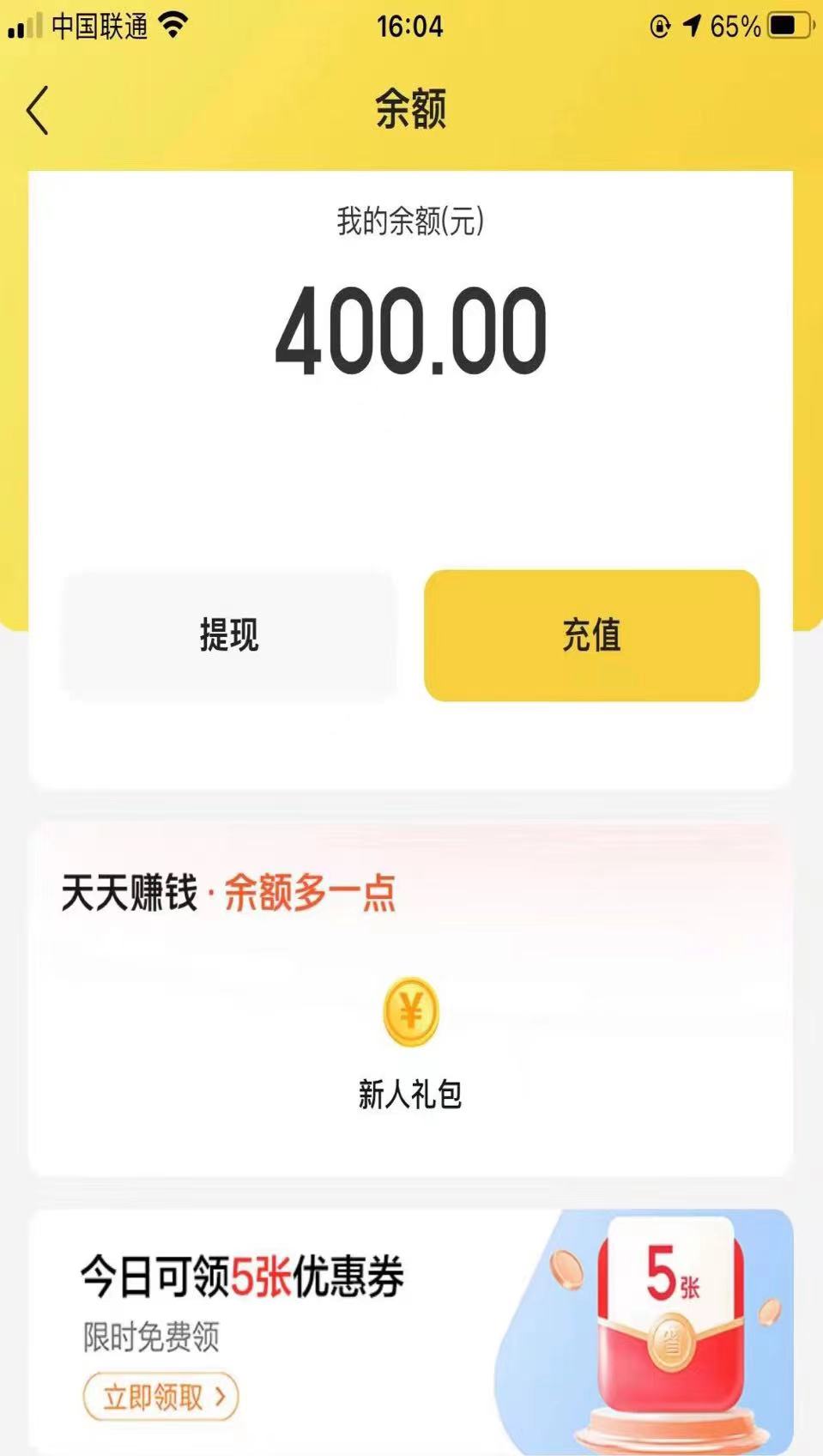Tap the 我的余额(元) label
This screenshot has width=823, height=1456.
pos(409,221)
